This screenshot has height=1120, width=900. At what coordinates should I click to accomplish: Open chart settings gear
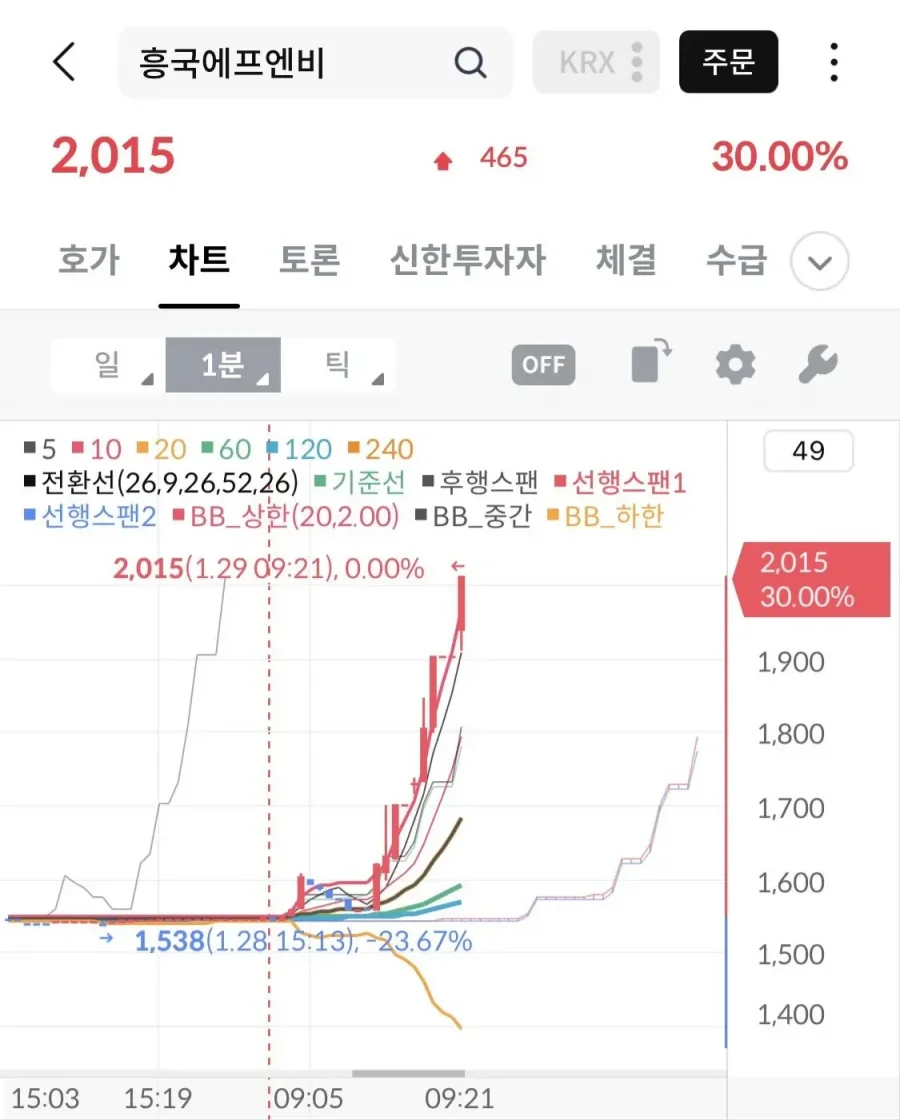(x=735, y=365)
